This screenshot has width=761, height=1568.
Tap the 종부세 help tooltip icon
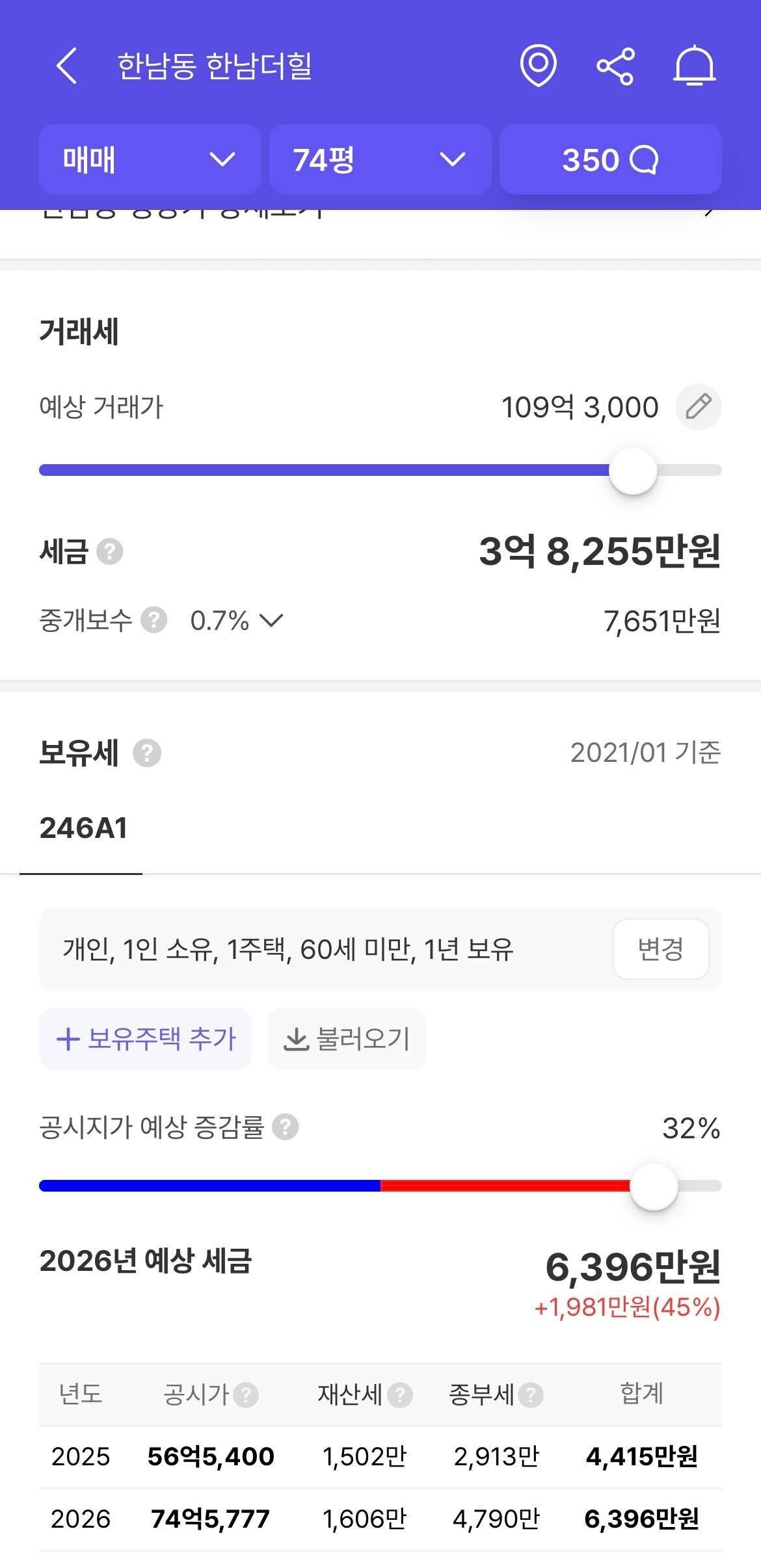[x=531, y=1394]
